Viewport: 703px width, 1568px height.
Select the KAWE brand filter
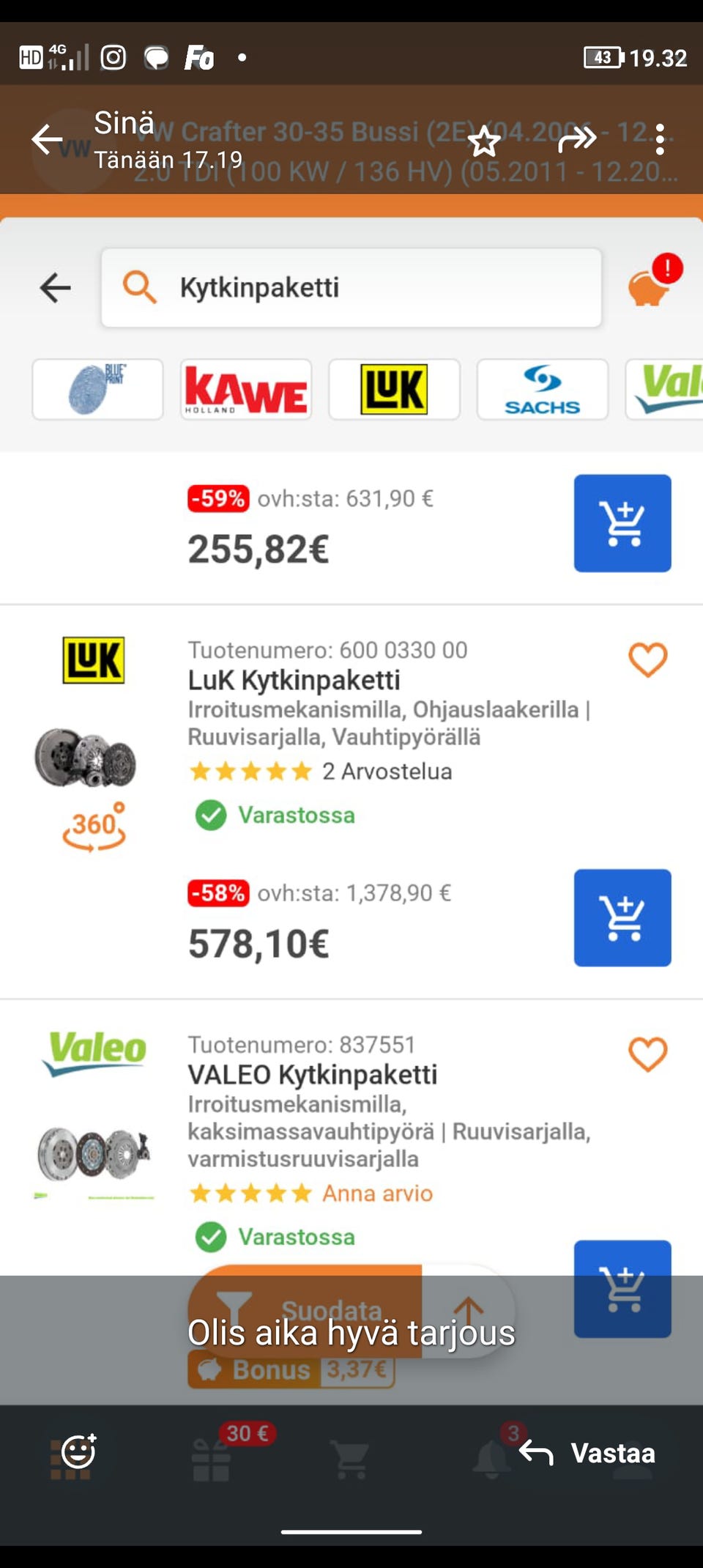click(245, 389)
